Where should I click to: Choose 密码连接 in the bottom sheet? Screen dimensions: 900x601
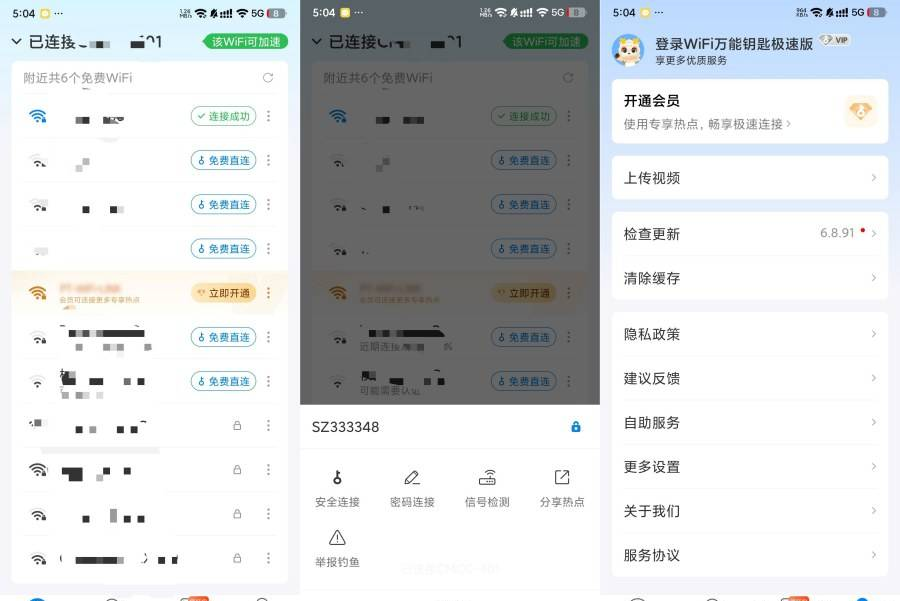pos(412,488)
